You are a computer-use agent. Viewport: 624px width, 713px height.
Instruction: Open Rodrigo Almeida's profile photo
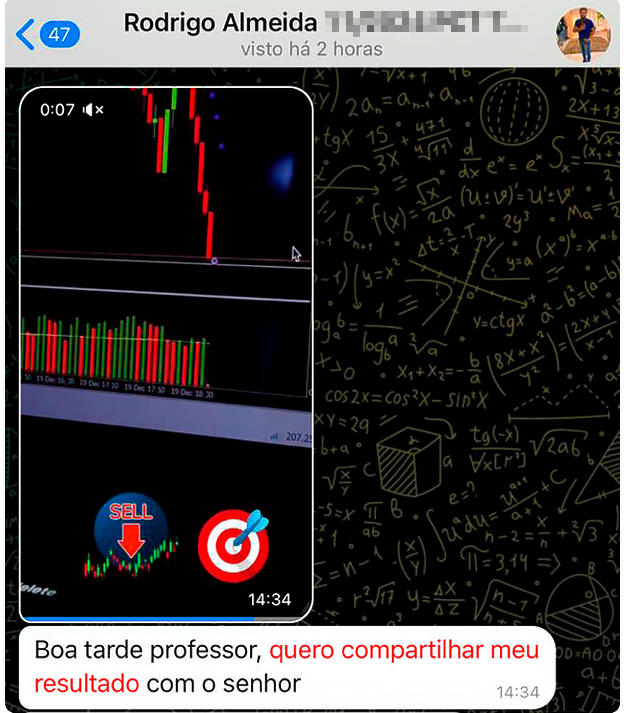coord(583,35)
